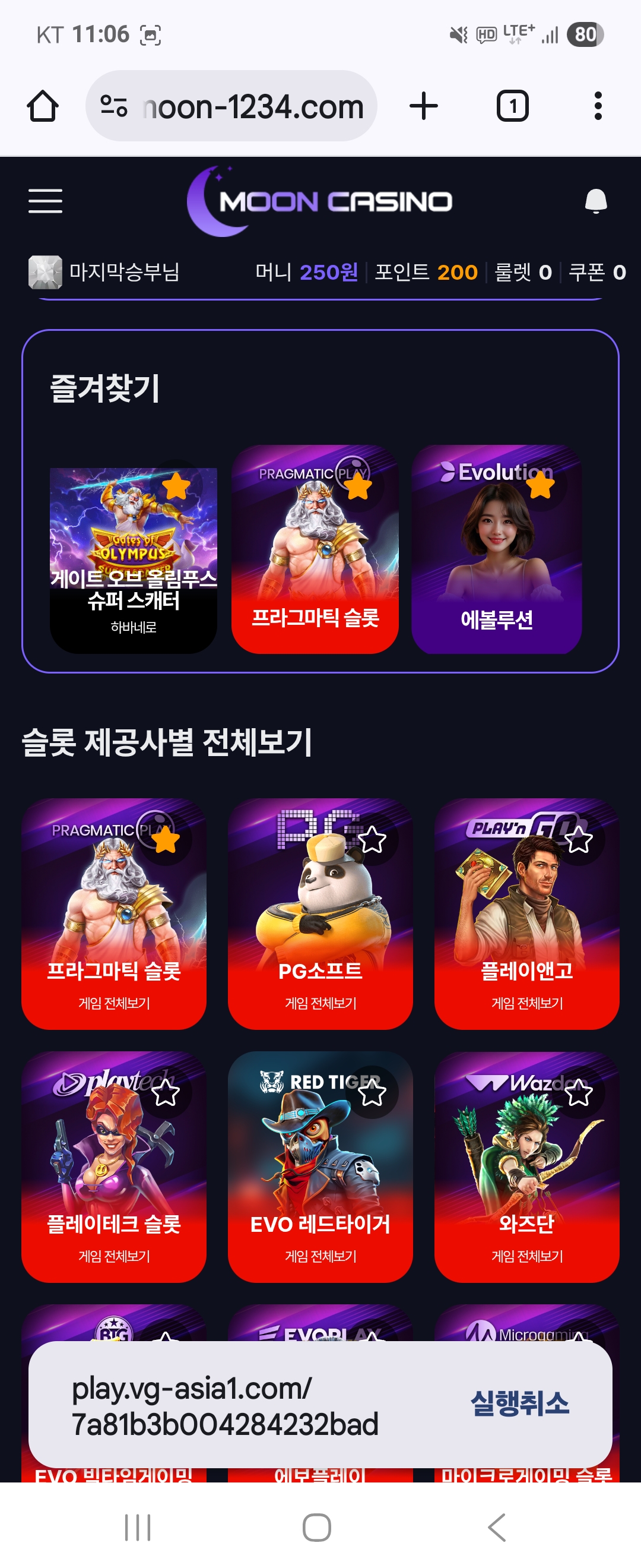641x1568 pixels.
Task: Open the browser overflow menu
Action: pos(598,106)
